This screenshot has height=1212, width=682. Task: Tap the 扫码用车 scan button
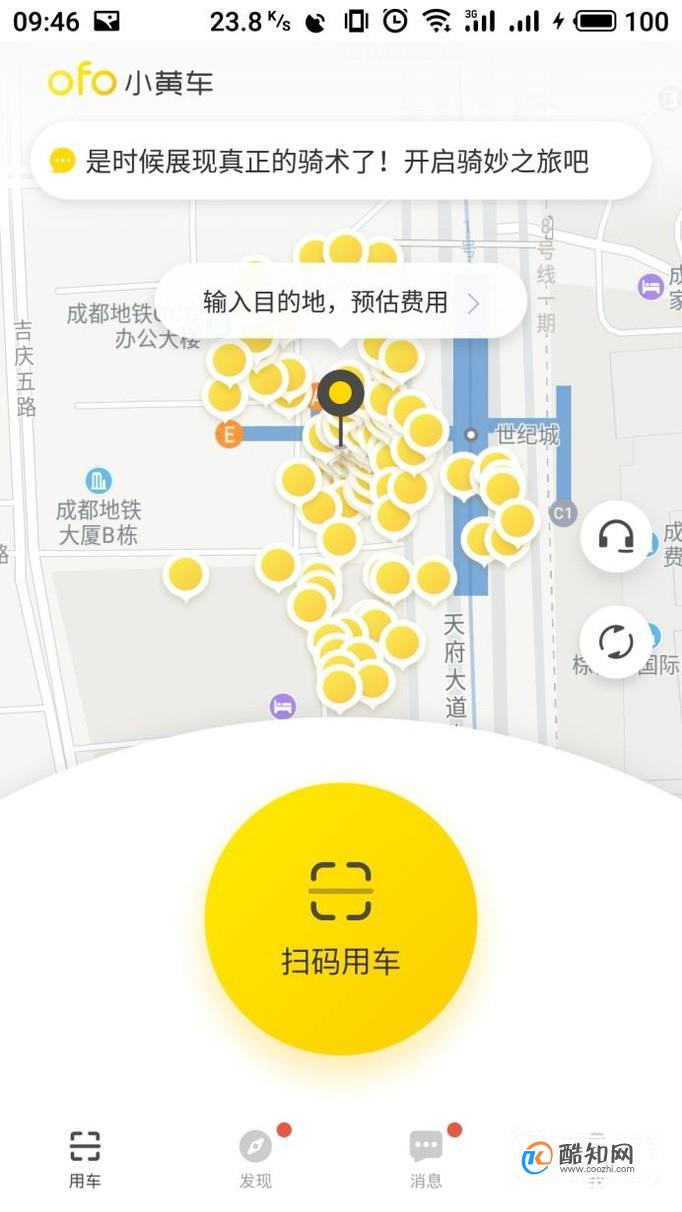(341, 918)
